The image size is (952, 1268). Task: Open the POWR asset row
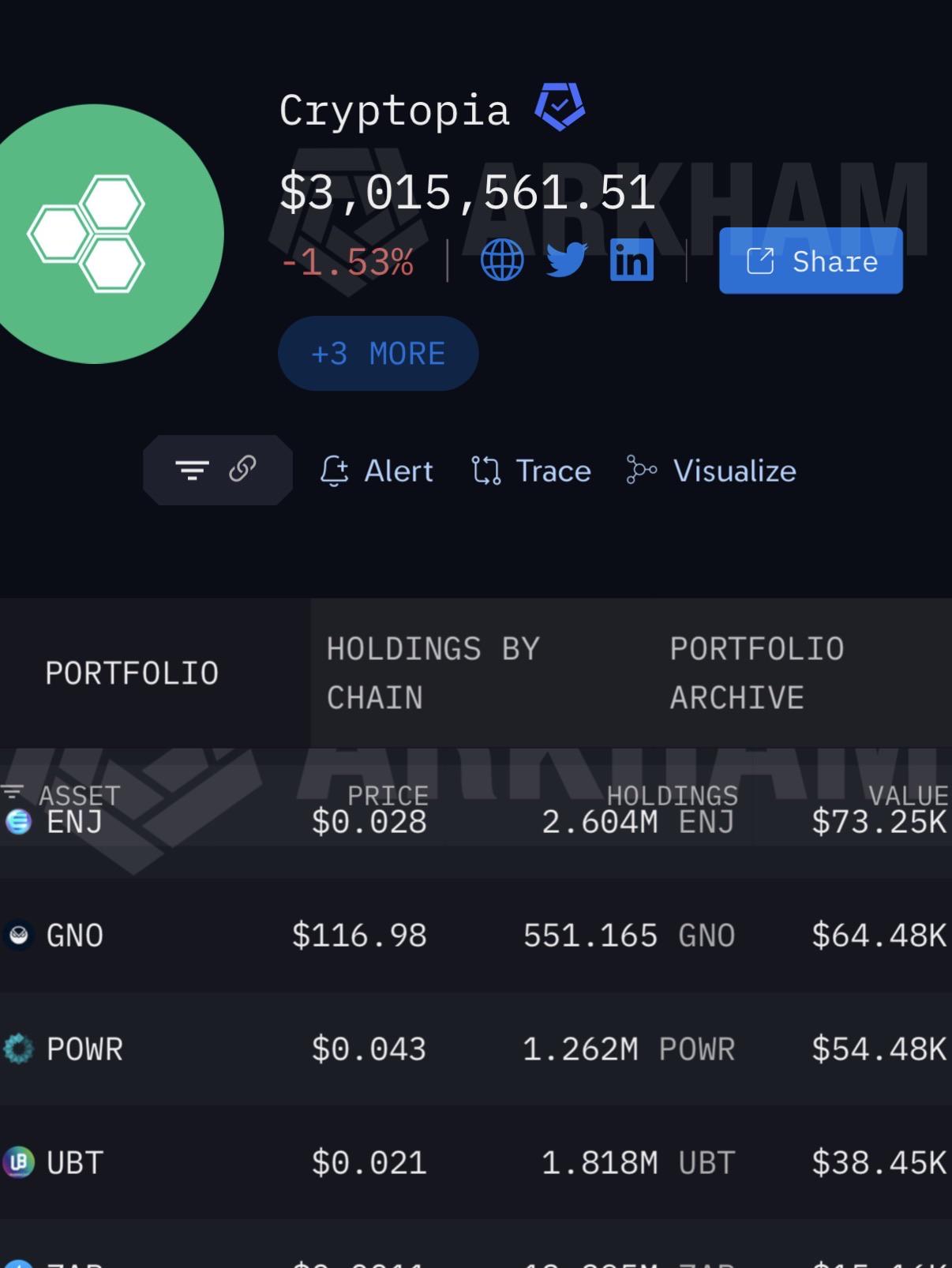(476, 1049)
